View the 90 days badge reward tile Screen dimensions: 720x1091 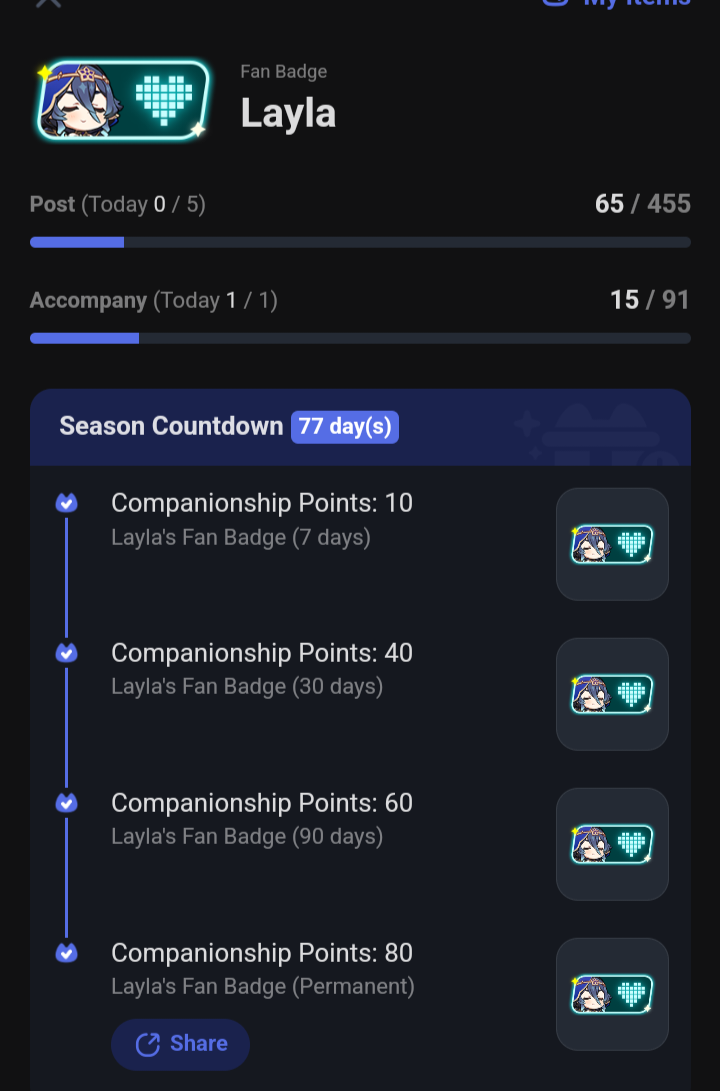point(612,844)
